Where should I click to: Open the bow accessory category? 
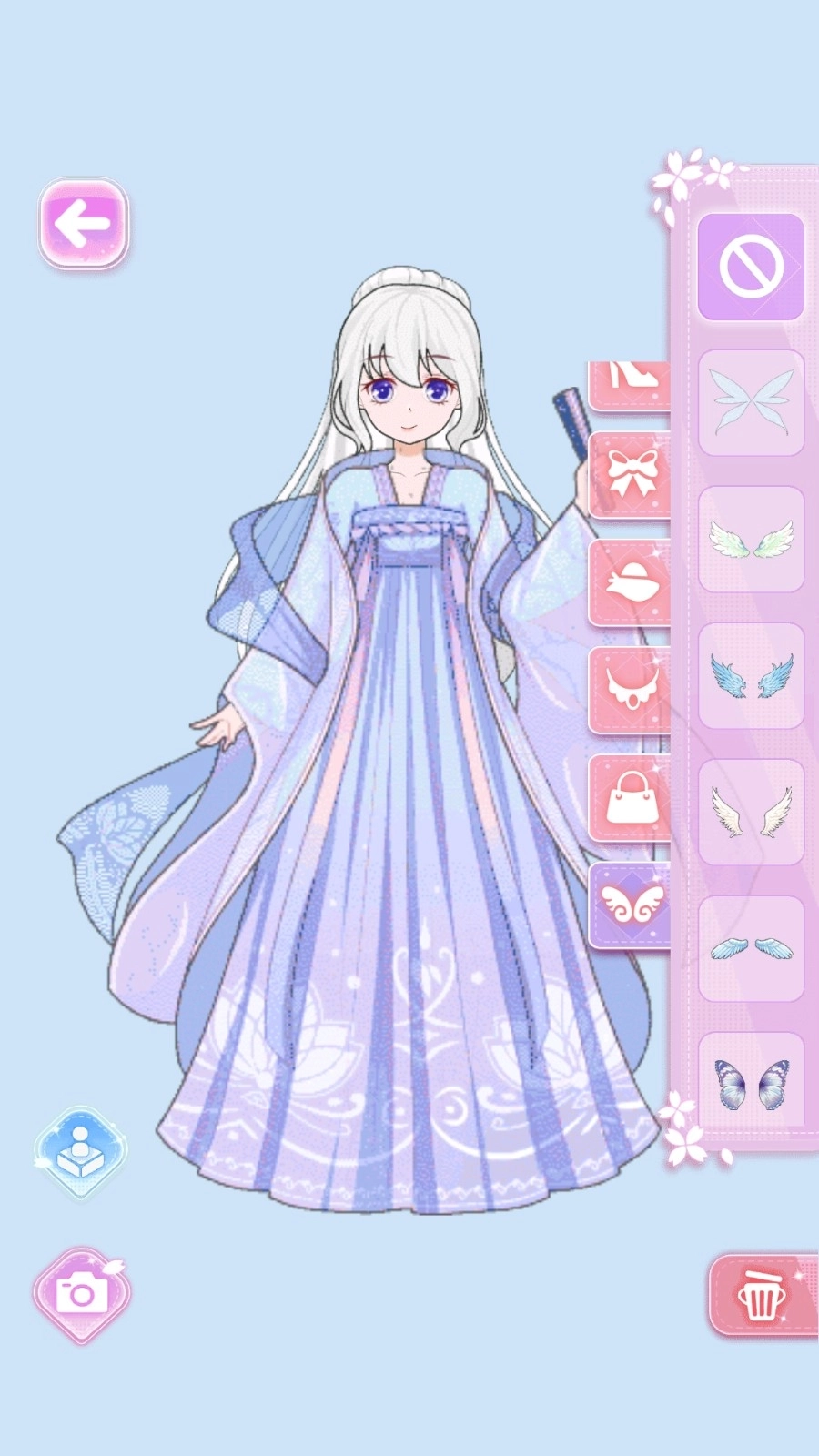point(631,474)
